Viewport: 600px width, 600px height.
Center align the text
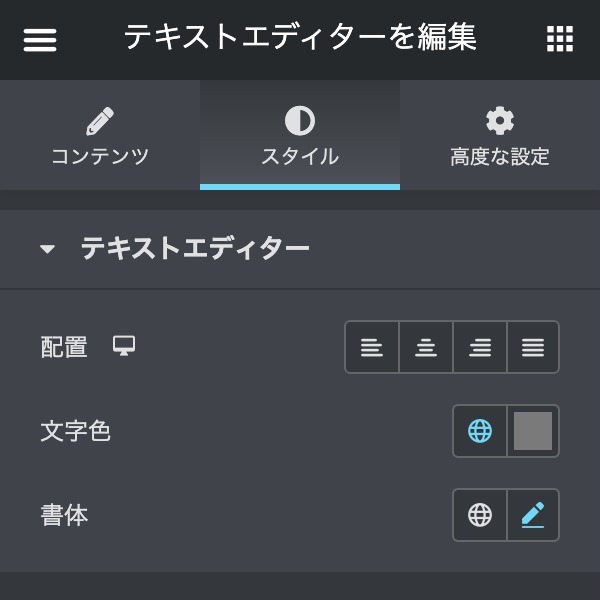tap(426, 347)
